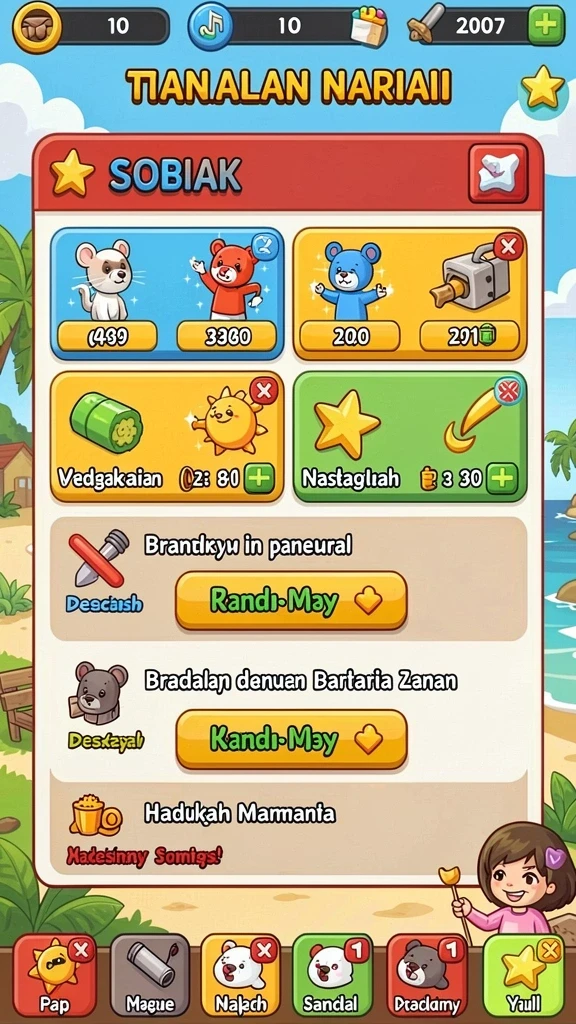This screenshot has width=576, height=1024.
Task: Add more currency via the top green plus
Action: (545, 25)
